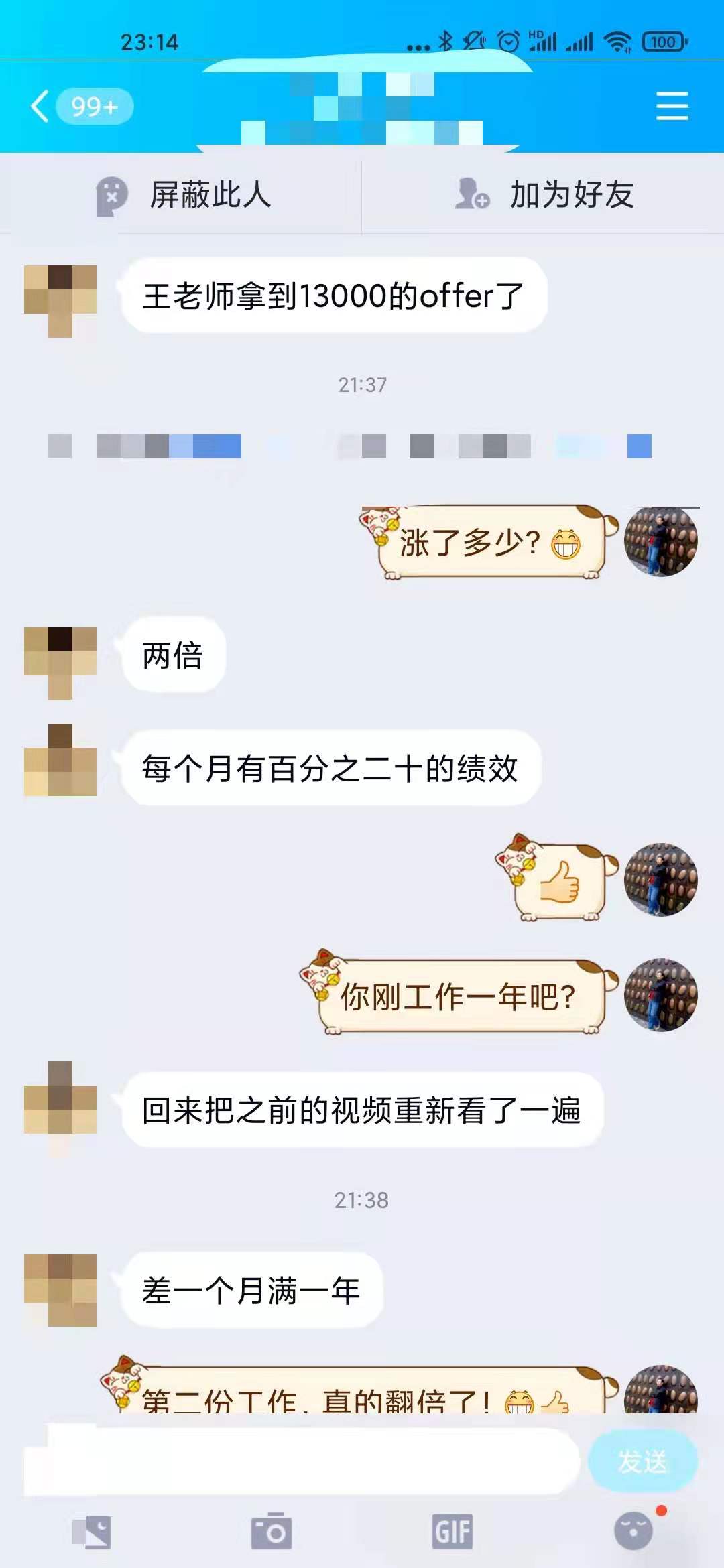Open my avatar beside 涨了多少 message
This screenshot has height=1568, width=724.
pos(660,541)
